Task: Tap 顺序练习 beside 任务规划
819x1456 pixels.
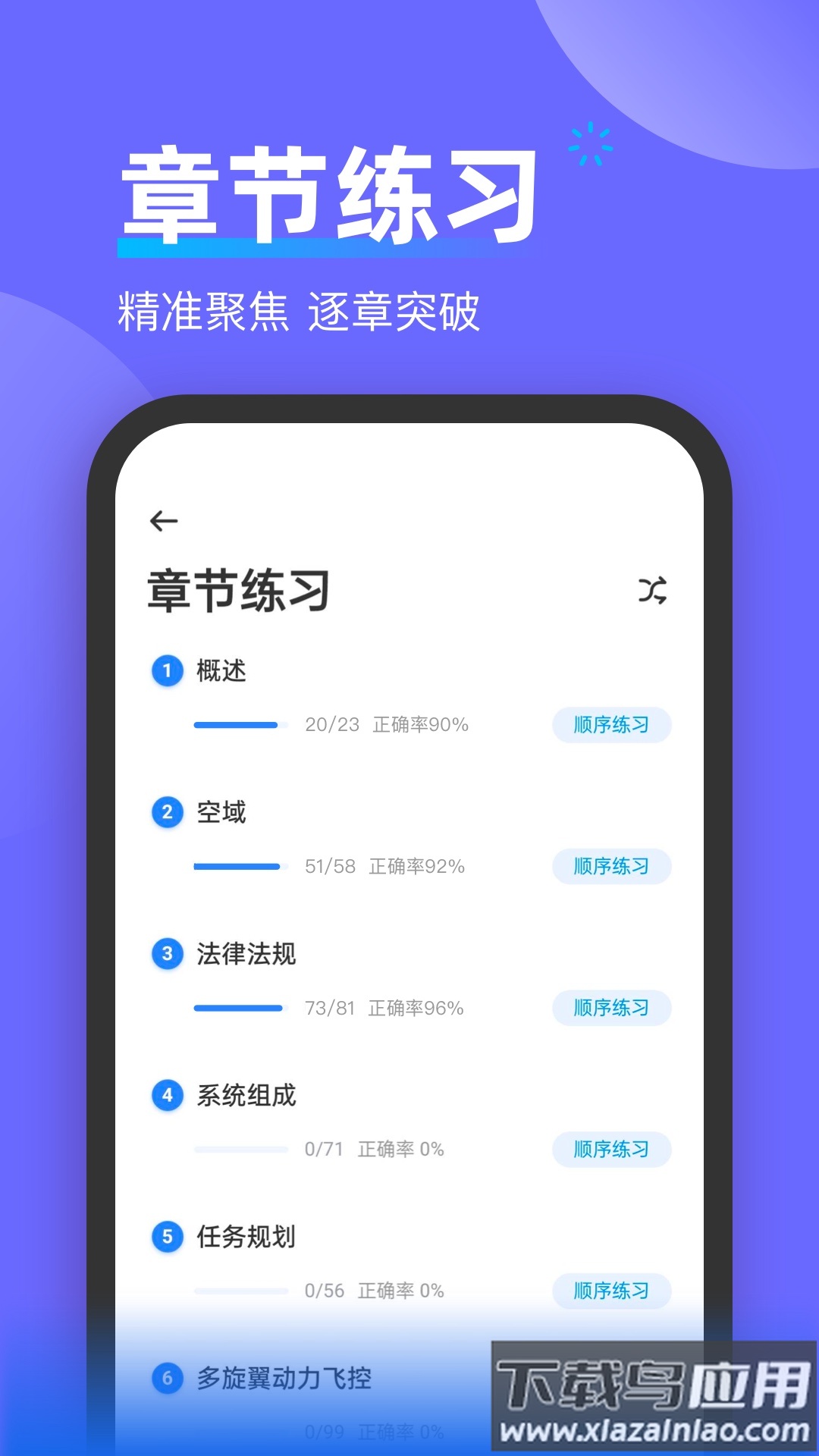Action: pyautogui.click(x=611, y=1290)
